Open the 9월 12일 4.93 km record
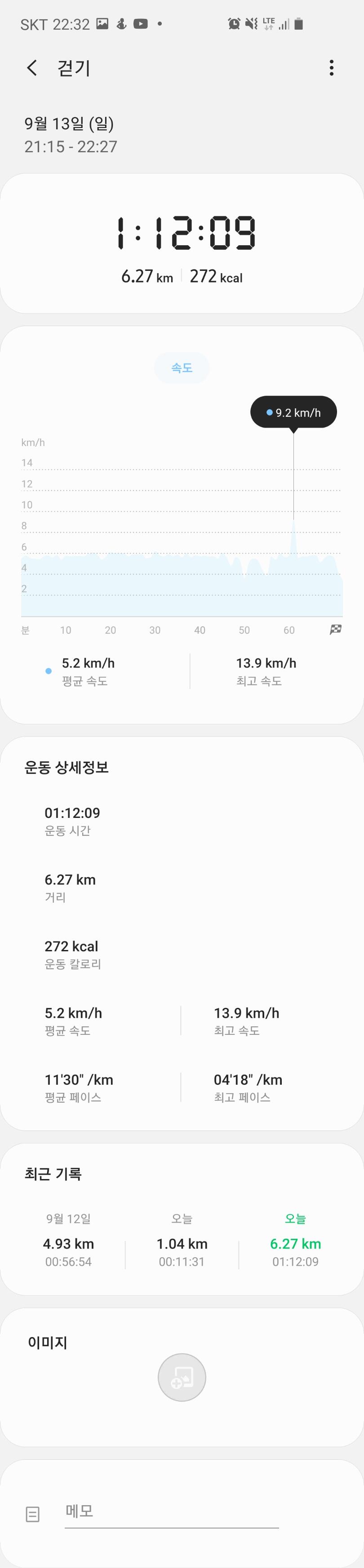The height and width of the screenshot is (1568, 364). [68, 1244]
